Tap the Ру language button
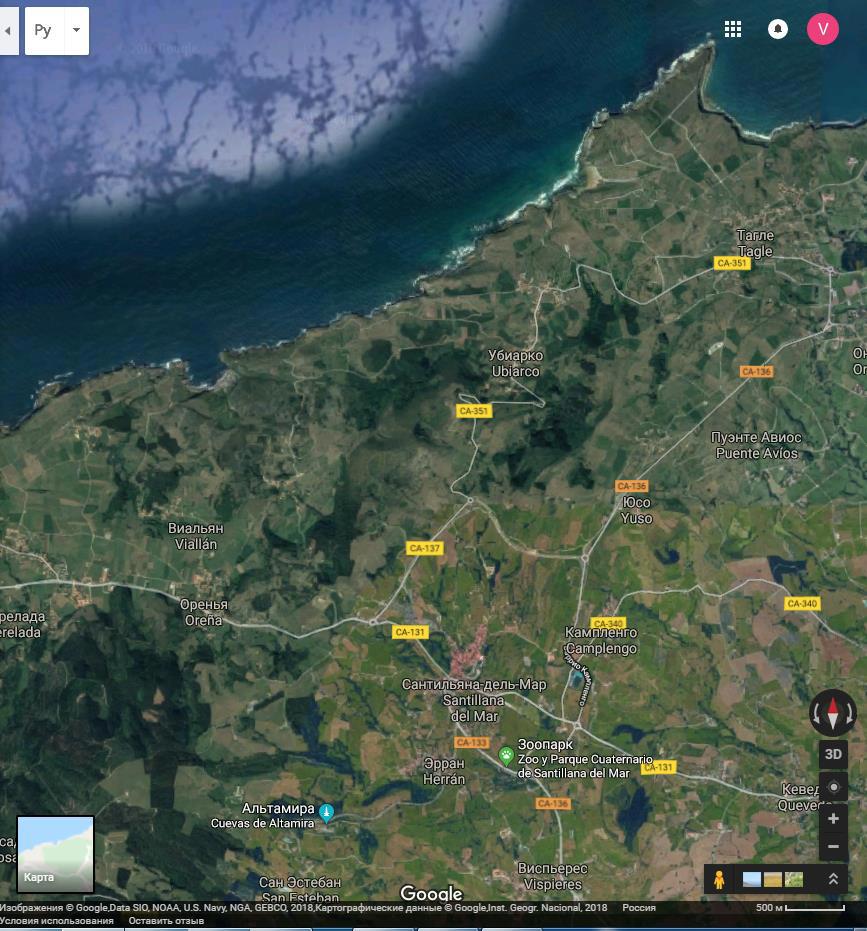 [x=43, y=31]
